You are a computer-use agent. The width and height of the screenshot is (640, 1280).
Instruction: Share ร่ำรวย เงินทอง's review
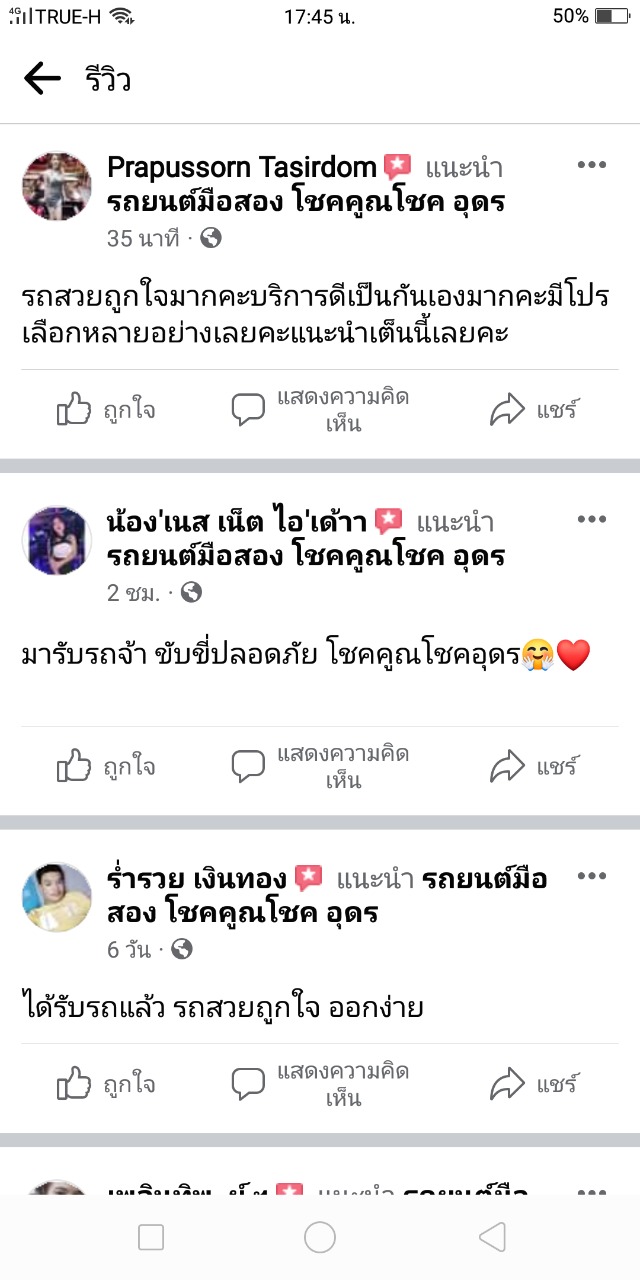[x=534, y=1084]
